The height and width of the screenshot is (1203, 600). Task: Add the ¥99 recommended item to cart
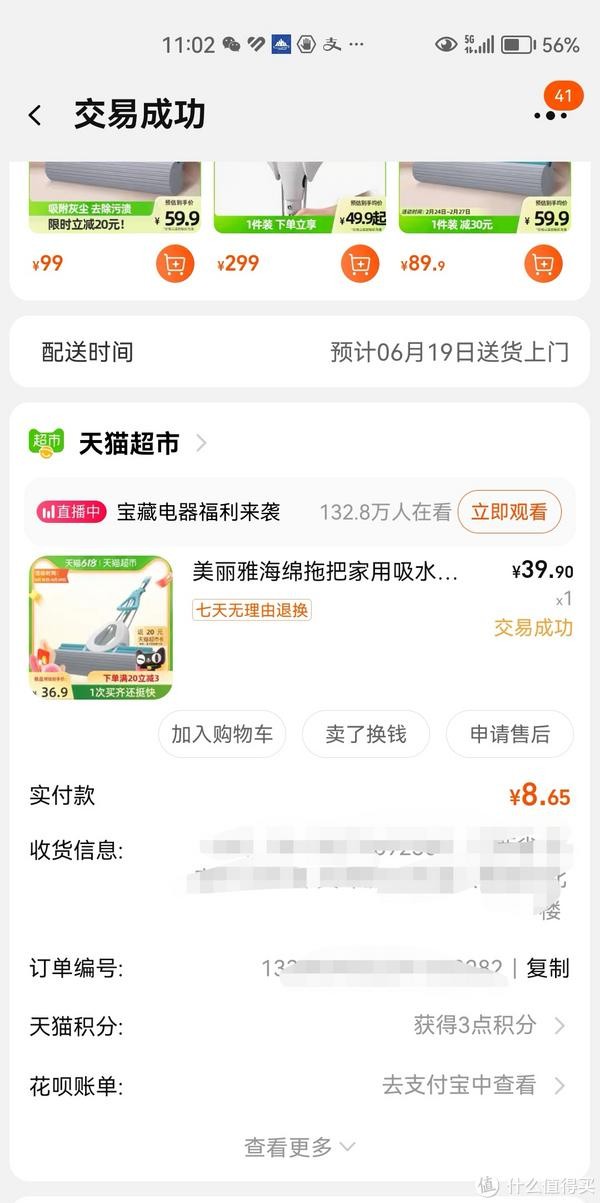[x=175, y=264]
